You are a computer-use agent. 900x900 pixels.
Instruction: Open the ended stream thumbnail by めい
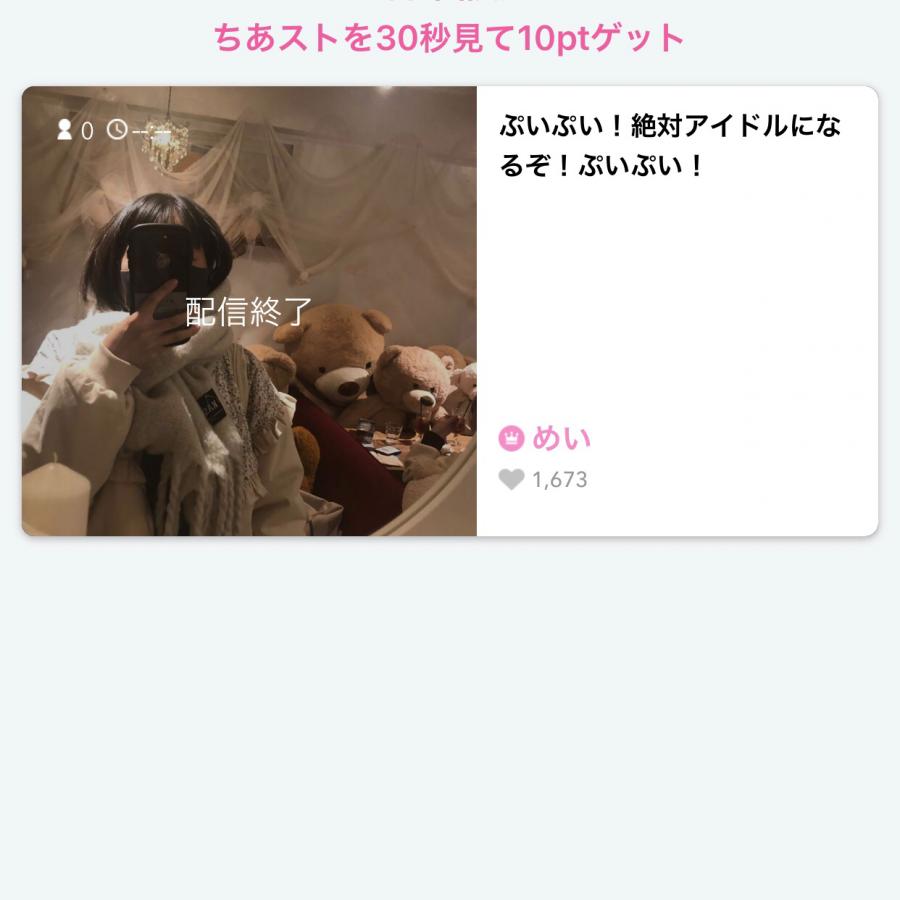point(249,311)
